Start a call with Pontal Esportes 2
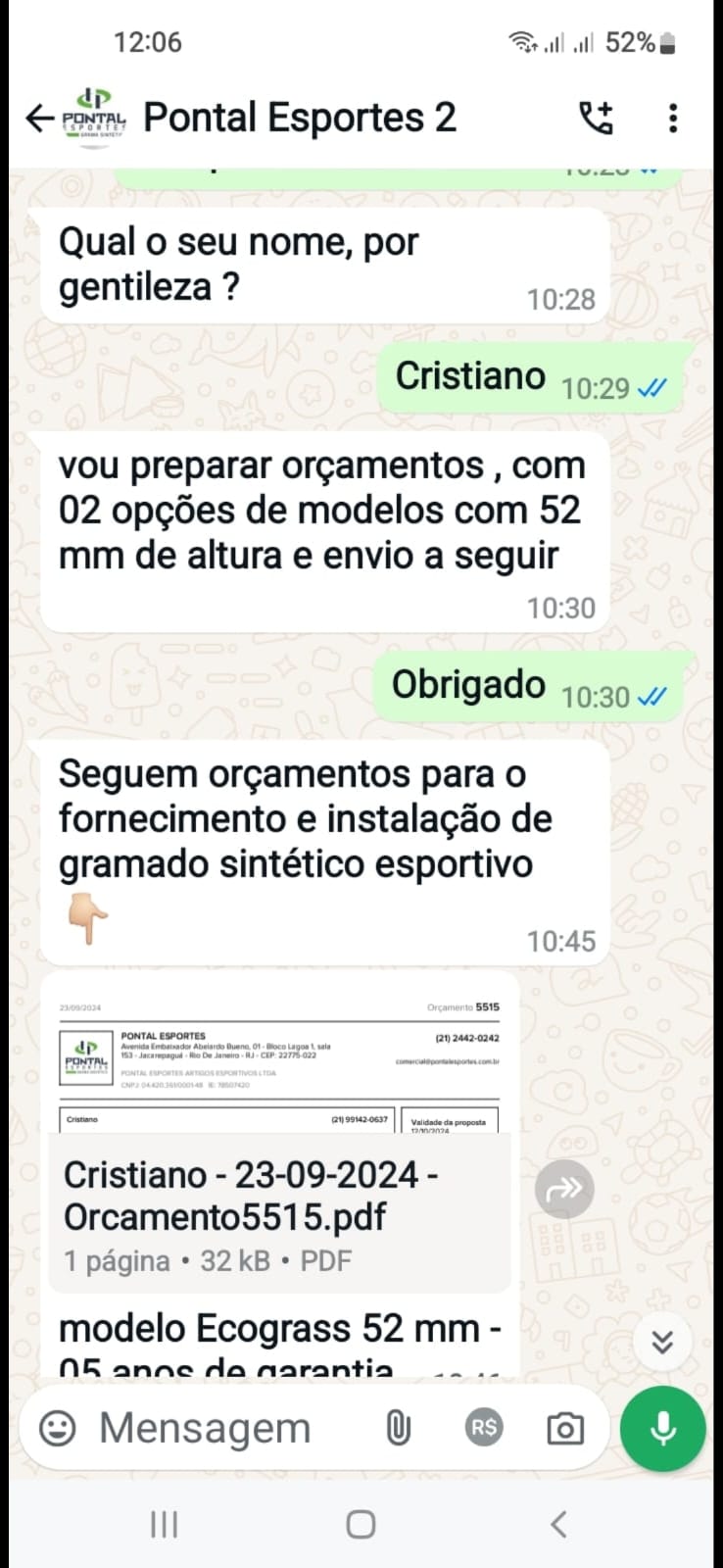 coord(596,119)
